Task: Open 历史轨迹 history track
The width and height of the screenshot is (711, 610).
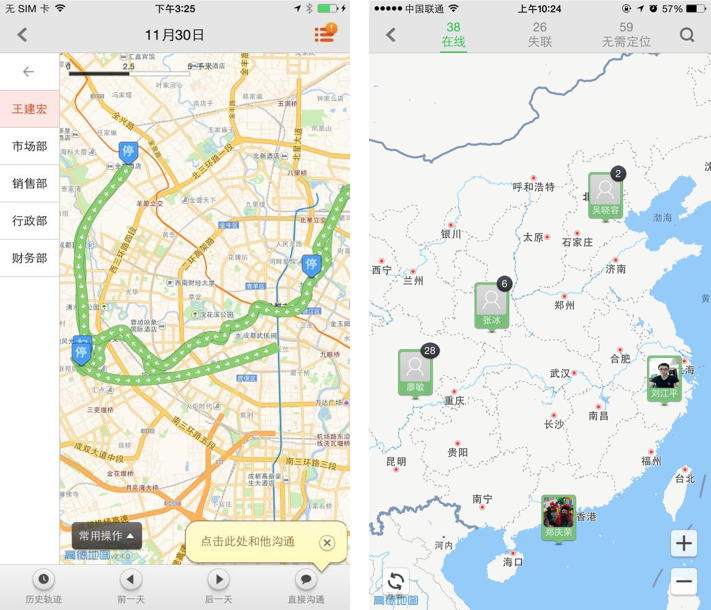Action: point(43,587)
